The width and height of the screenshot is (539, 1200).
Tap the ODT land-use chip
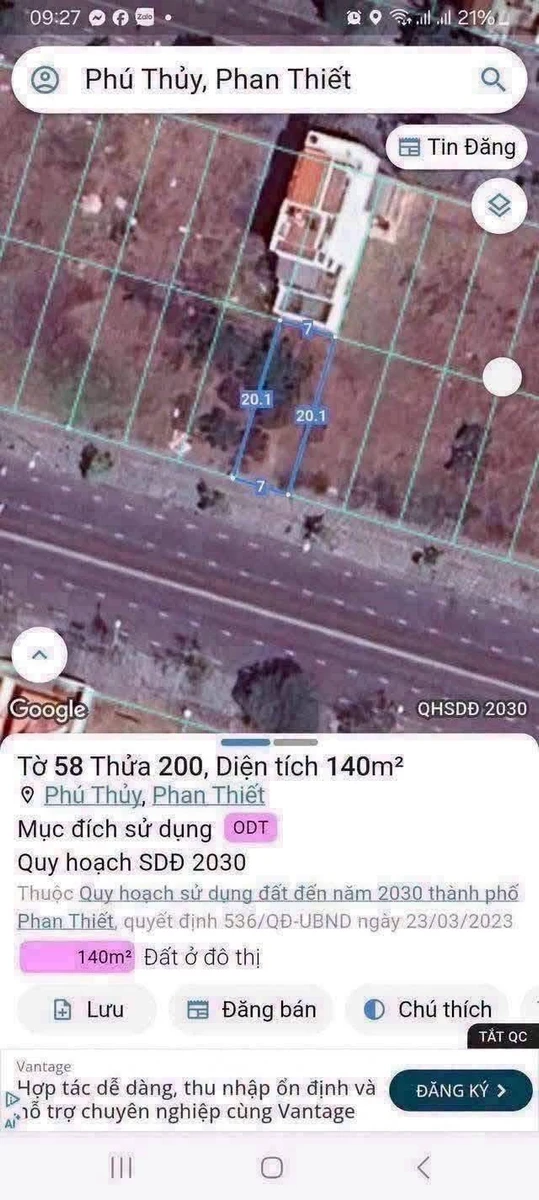click(x=250, y=828)
